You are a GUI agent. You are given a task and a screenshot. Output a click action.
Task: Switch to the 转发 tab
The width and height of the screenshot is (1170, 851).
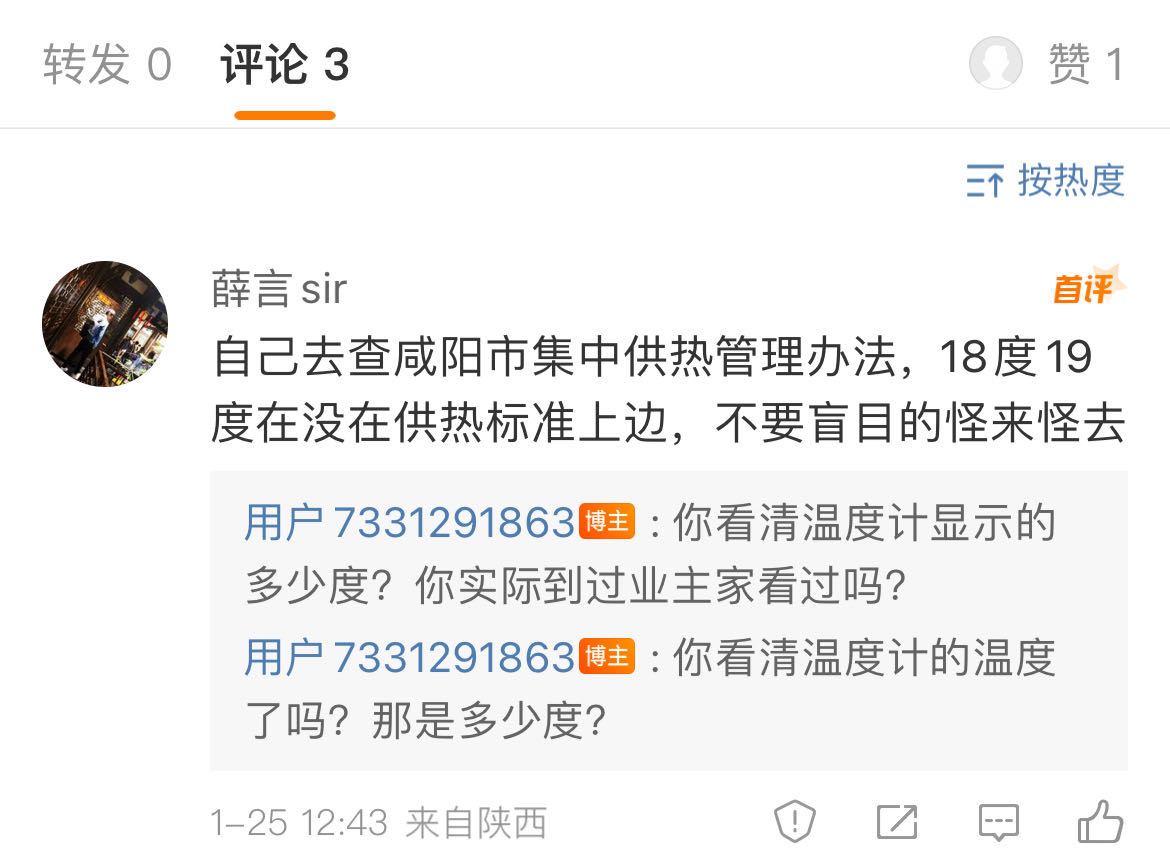pyautogui.click(x=107, y=66)
